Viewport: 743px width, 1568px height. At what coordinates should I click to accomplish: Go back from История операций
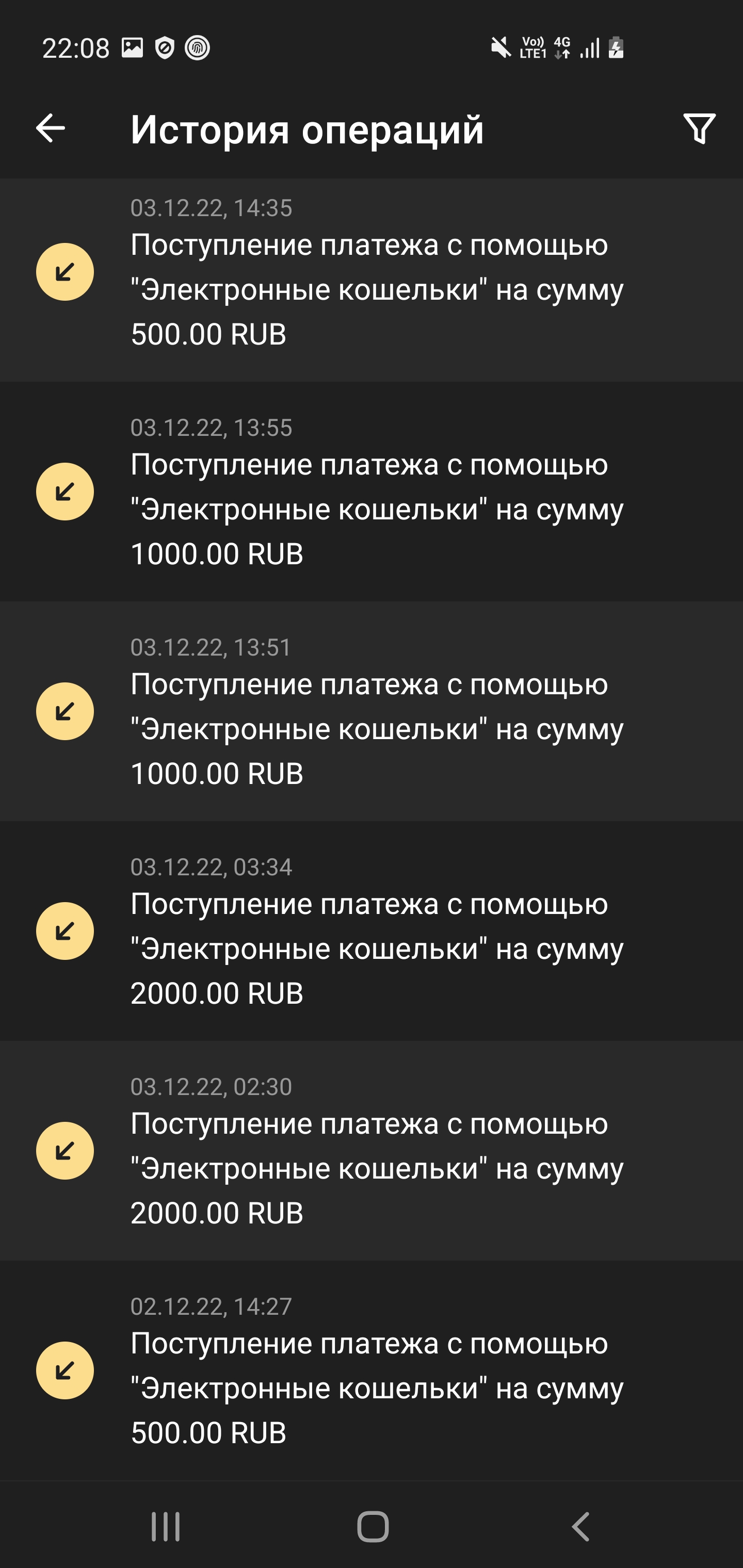click(x=51, y=128)
